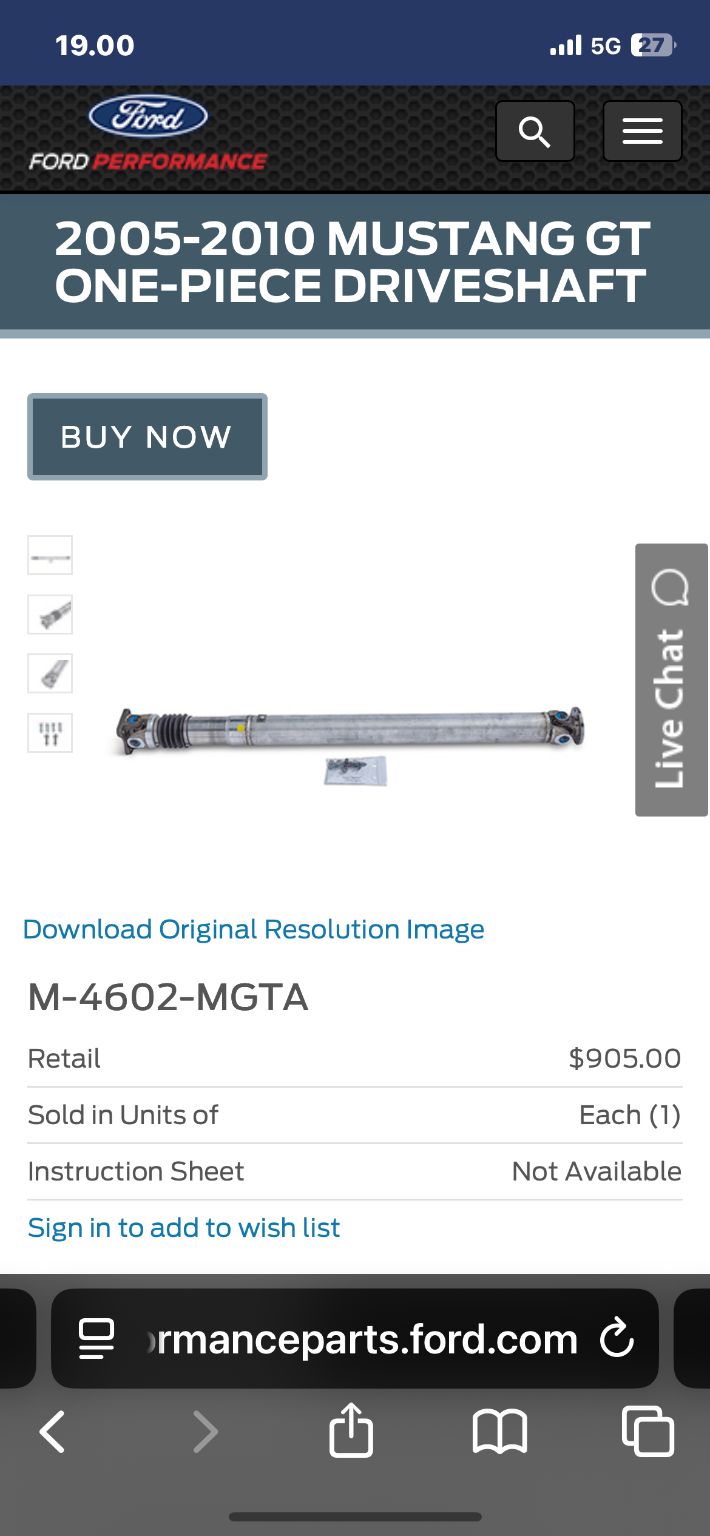Open the site search magnifier
This screenshot has width=710, height=1536.
coord(535,131)
